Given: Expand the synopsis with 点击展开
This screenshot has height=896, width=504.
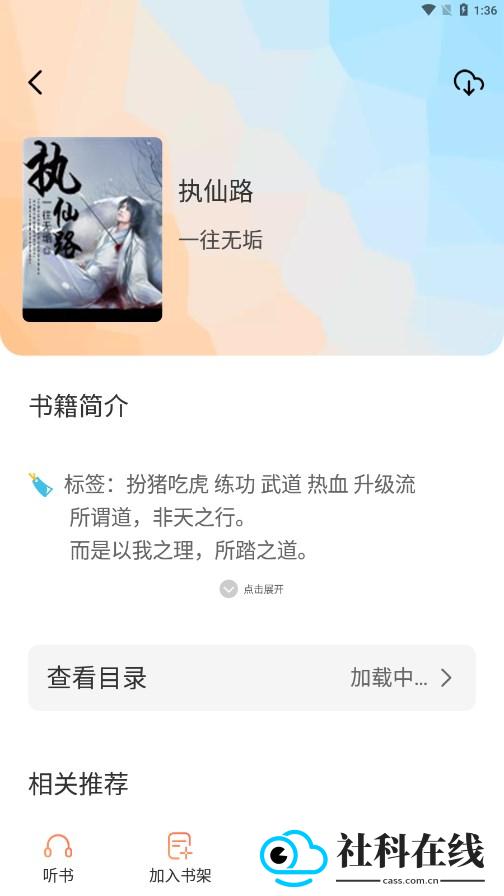Looking at the screenshot, I should tap(251, 589).
